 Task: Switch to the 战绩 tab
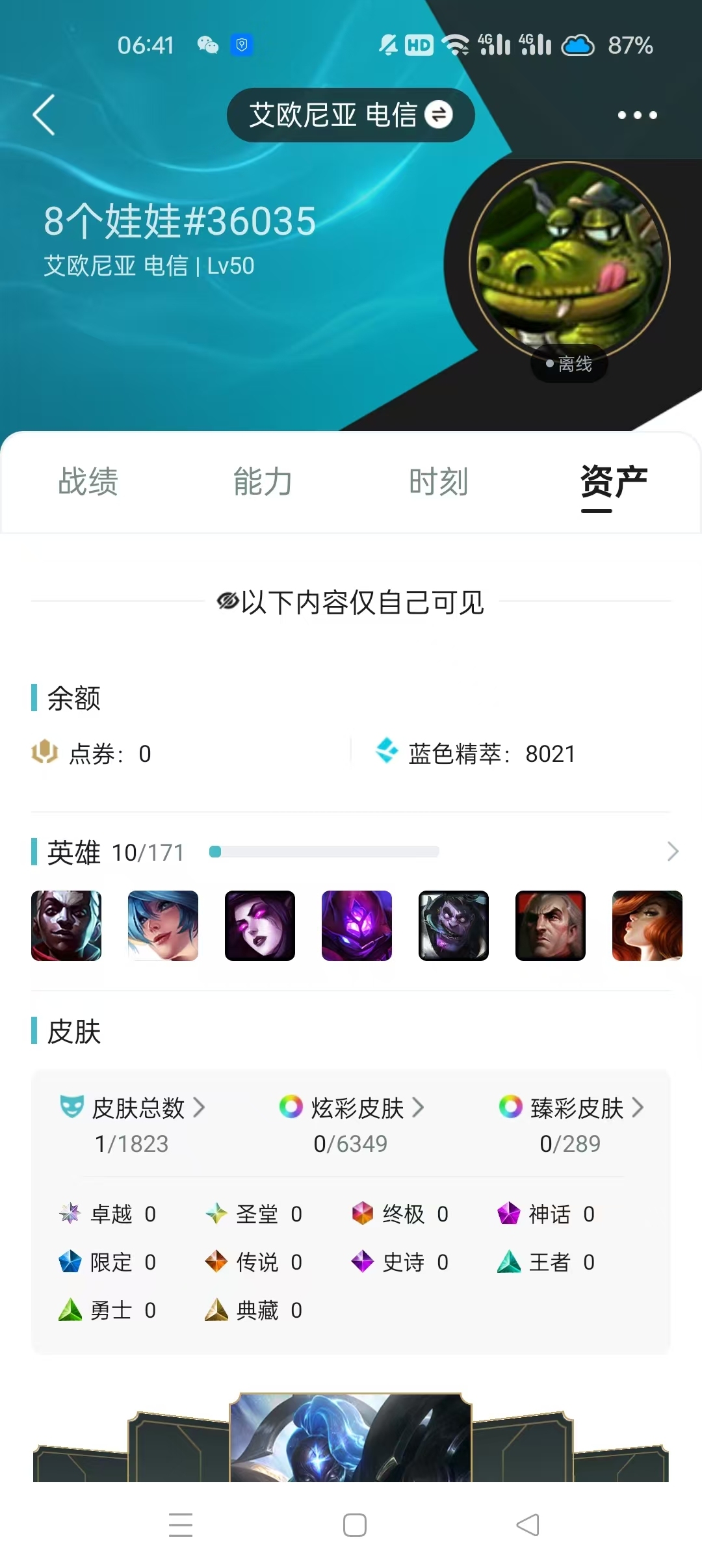pyautogui.click(x=88, y=482)
